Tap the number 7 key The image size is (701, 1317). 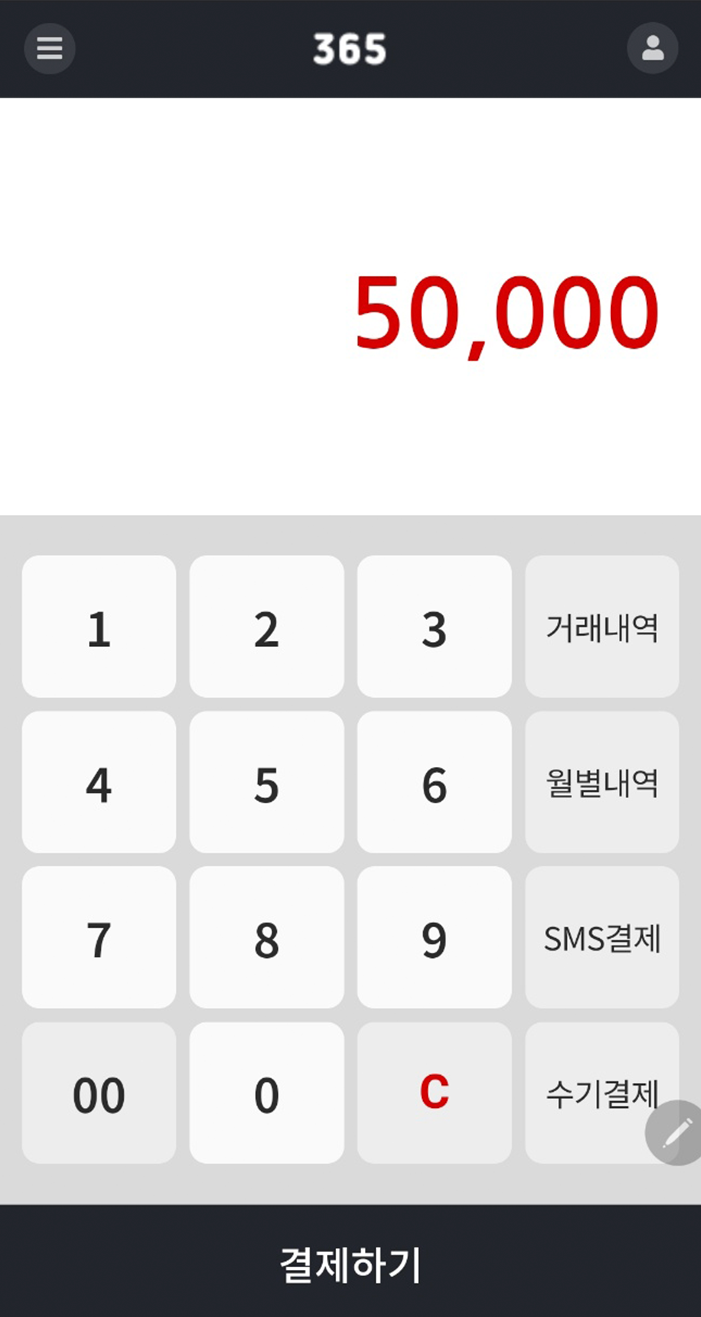coord(99,937)
